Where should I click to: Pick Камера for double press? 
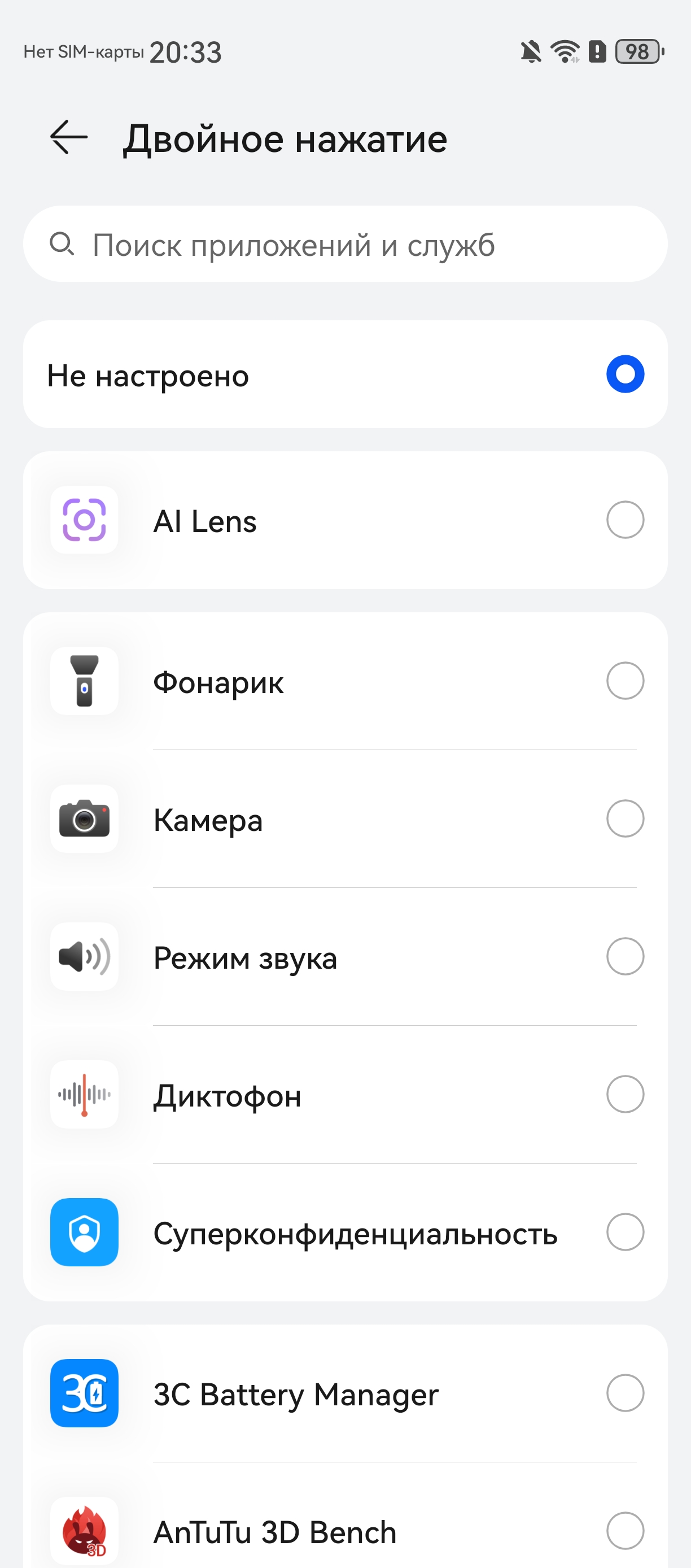(625, 818)
